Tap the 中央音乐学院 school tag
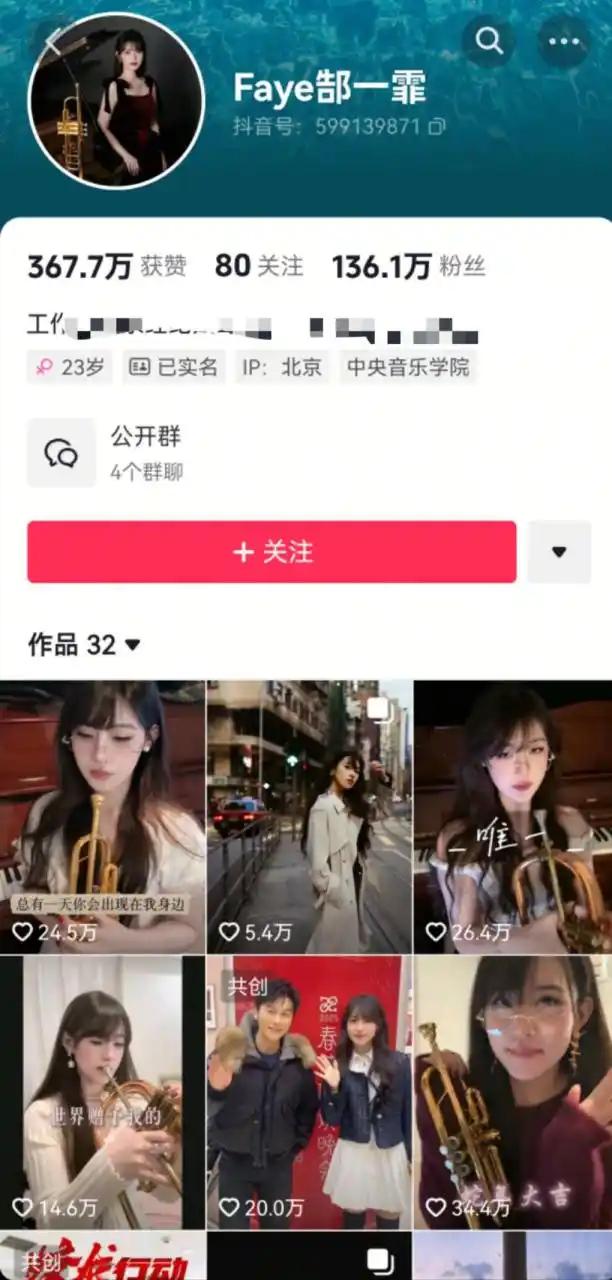Viewport: 612px width, 1280px height. [407, 367]
